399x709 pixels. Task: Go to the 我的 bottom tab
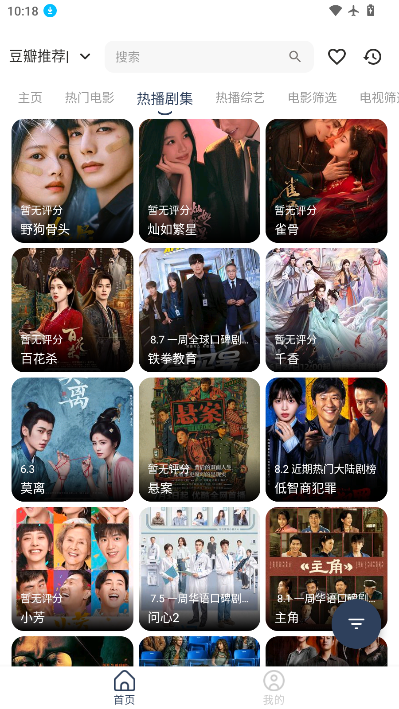pyautogui.click(x=274, y=687)
